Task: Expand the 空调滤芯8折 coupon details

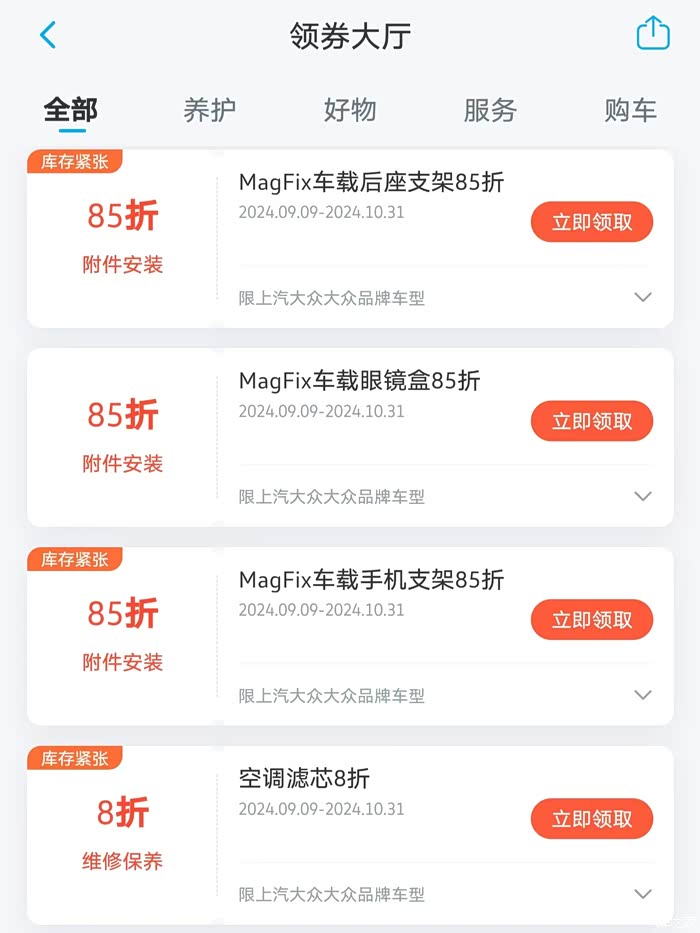Action: tap(643, 894)
